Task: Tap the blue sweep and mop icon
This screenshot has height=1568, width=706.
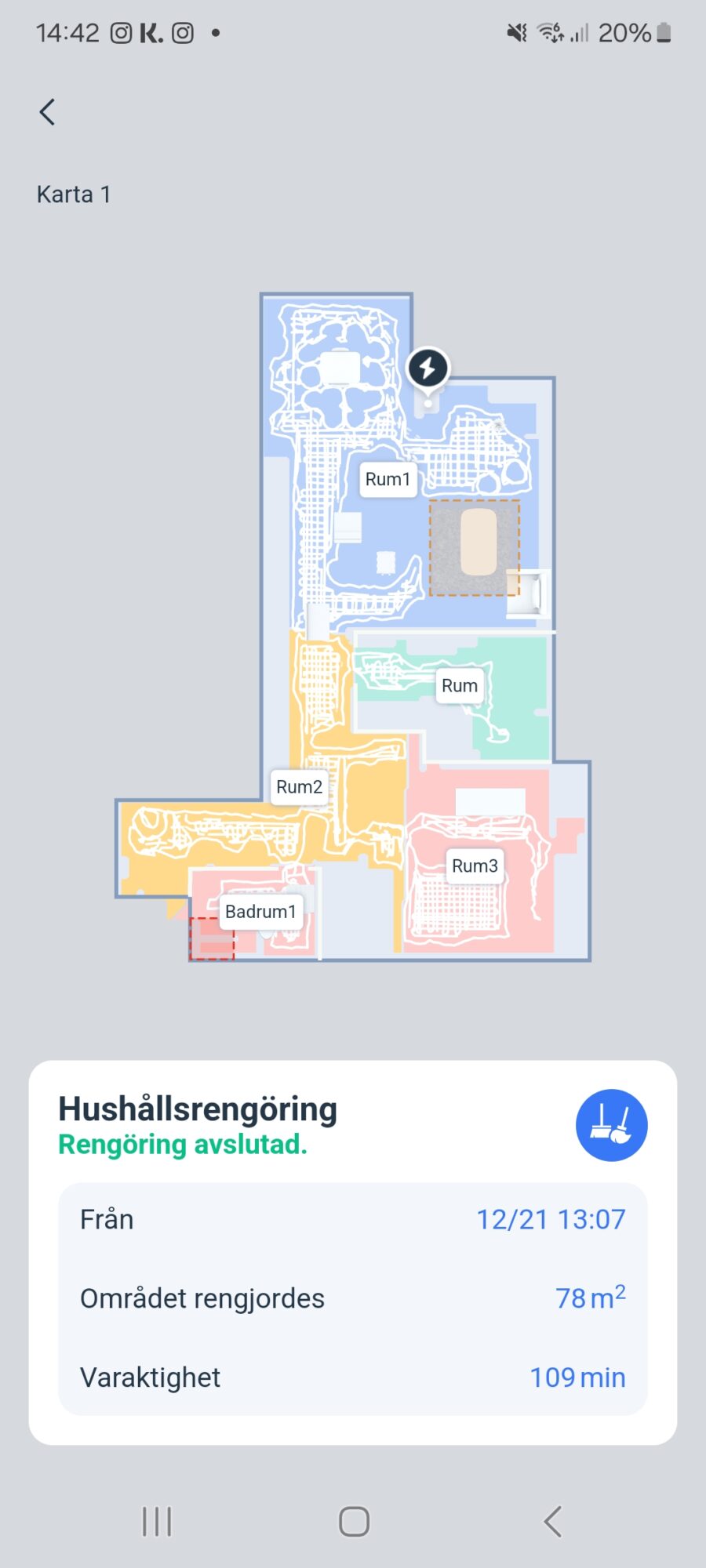Action: pyautogui.click(x=611, y=1125)
